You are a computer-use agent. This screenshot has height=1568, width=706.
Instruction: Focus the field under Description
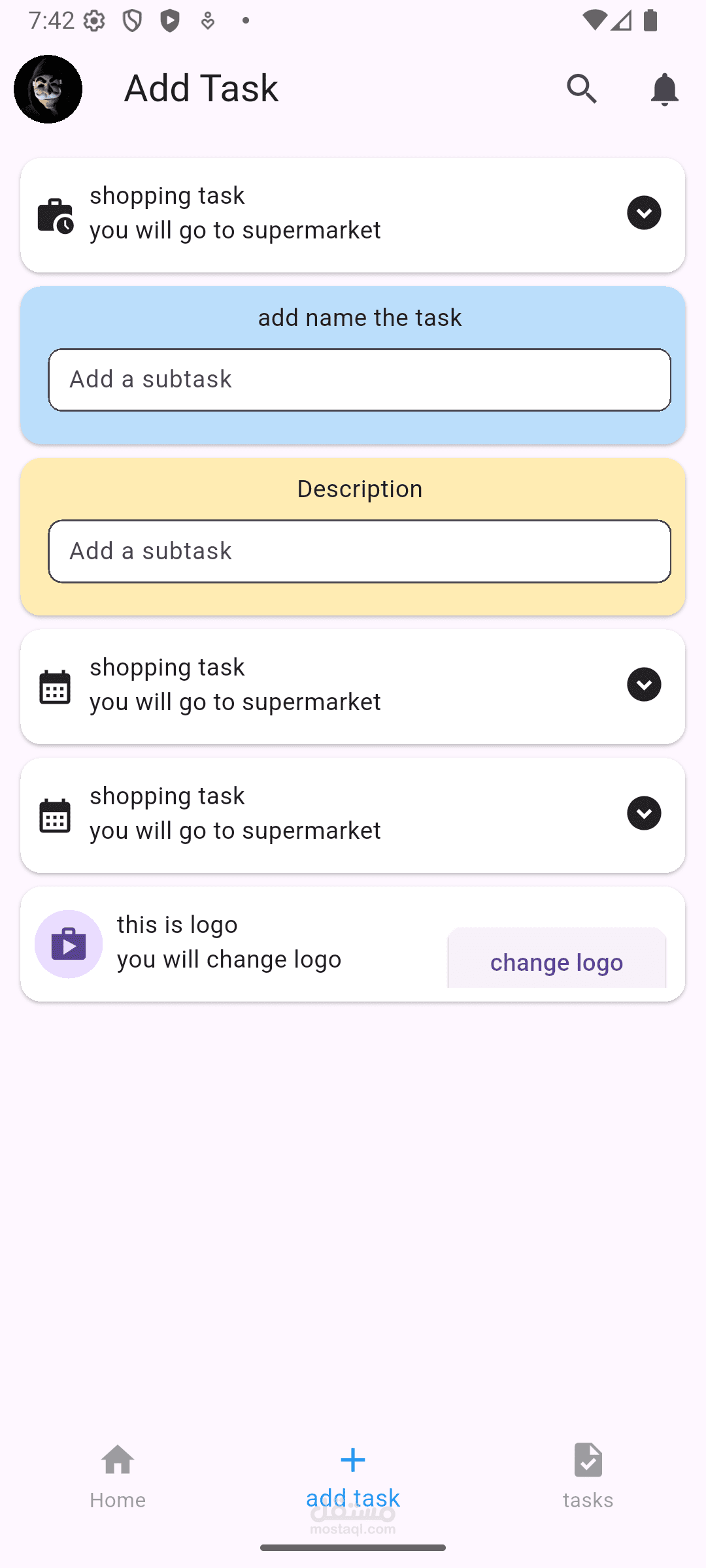click(360, 551)
